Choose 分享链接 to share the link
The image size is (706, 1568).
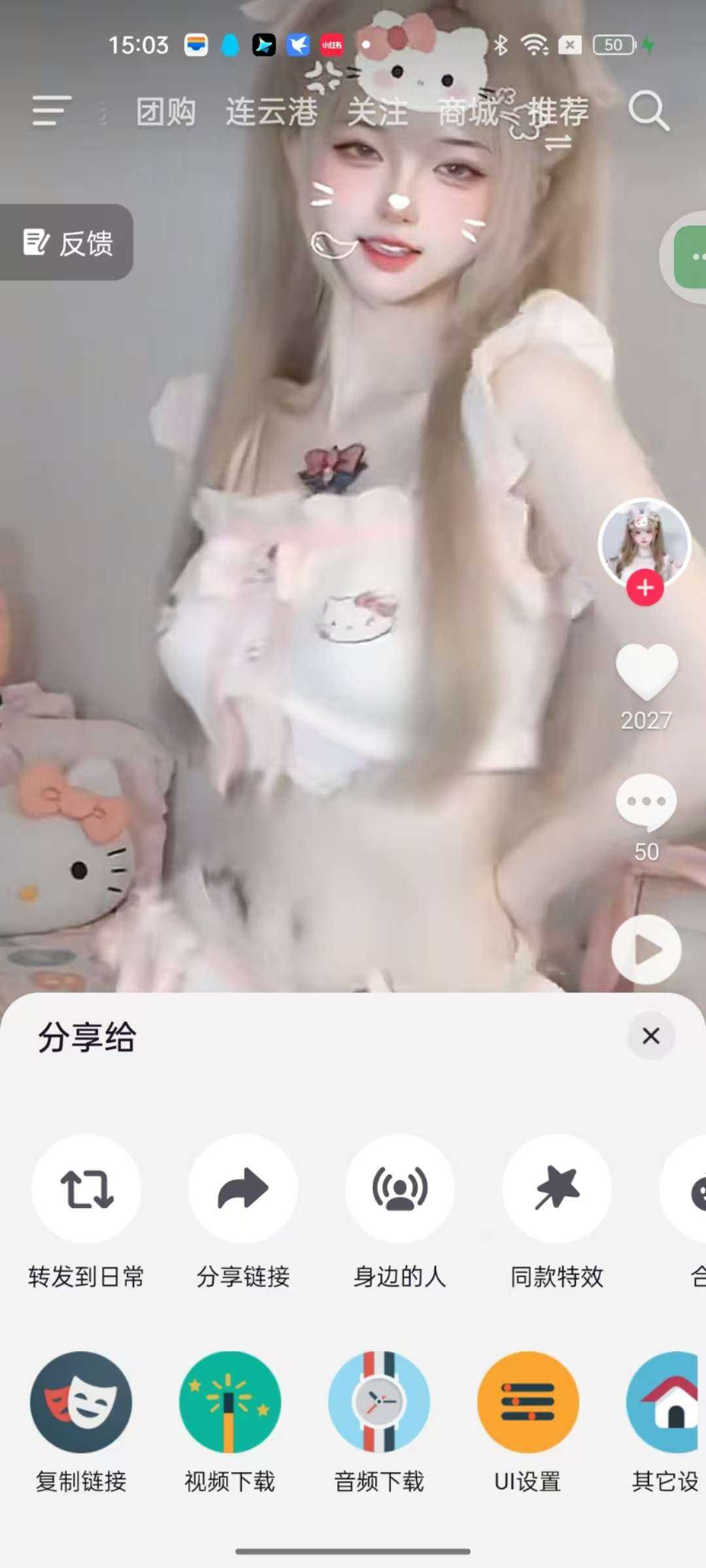tap(243, 1188)
